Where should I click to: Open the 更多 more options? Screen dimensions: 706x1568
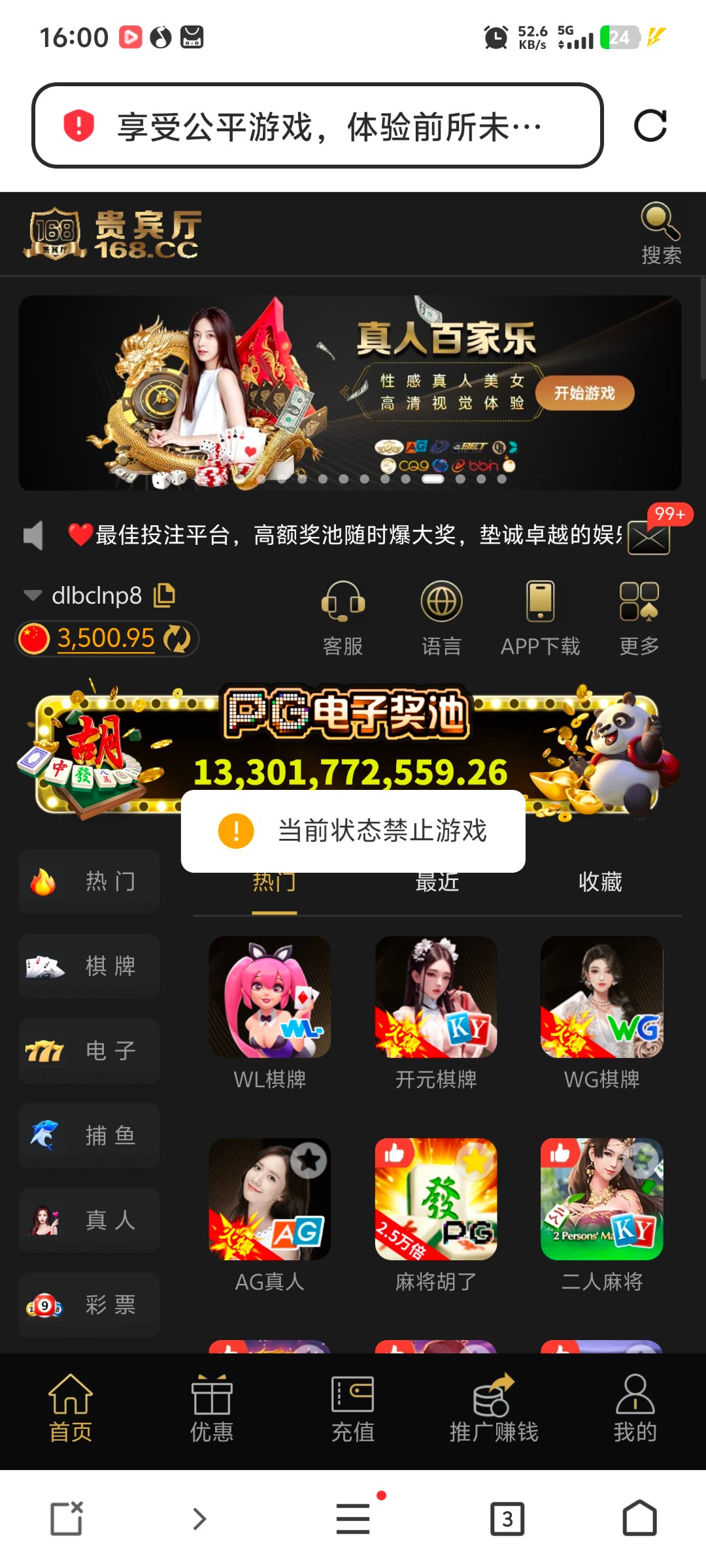[x=639, y=617]
